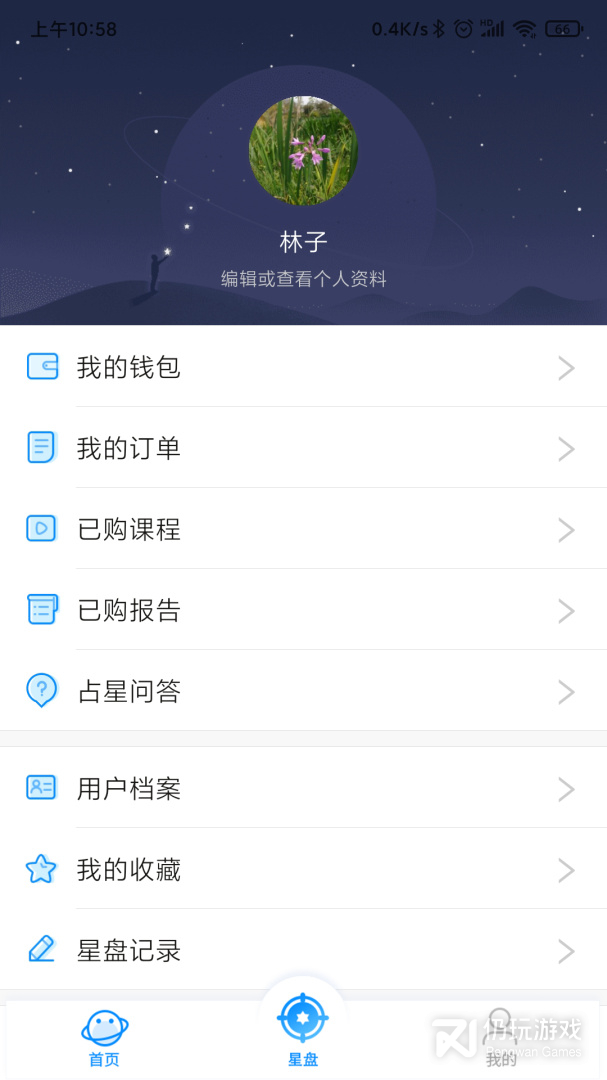Open 我的钱包 wallet row

click(x=303, y=367)
